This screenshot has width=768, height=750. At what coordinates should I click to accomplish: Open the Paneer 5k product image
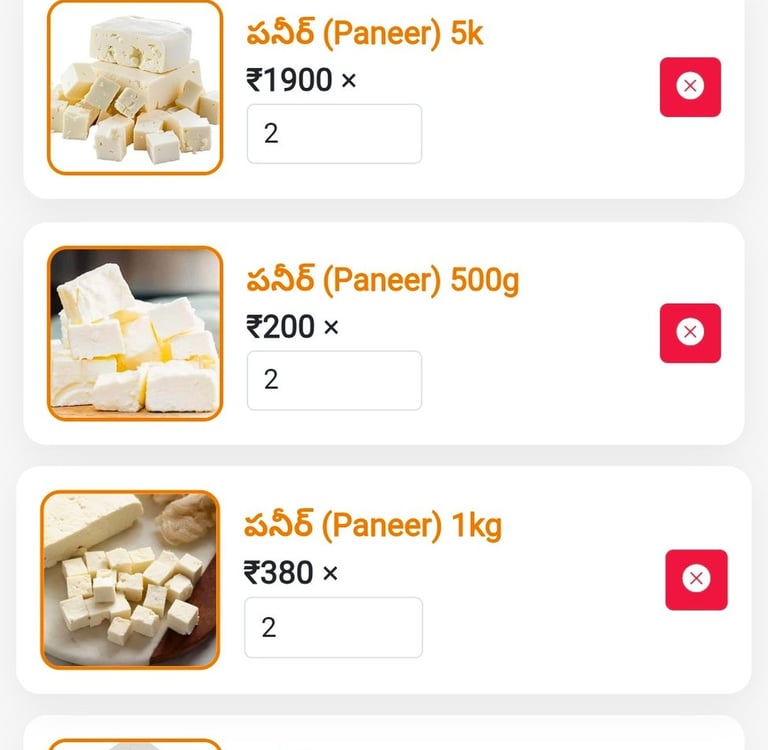(135, 88)
